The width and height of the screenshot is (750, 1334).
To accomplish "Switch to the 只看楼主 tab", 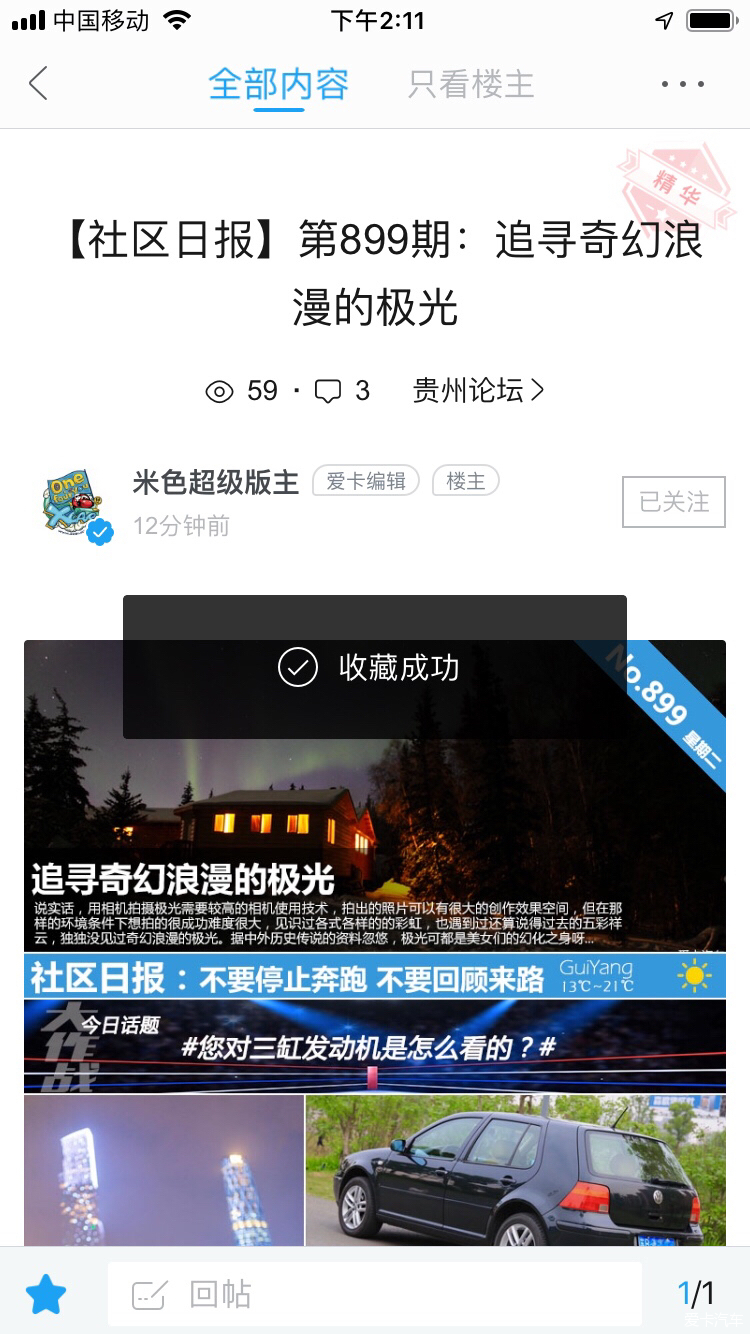I will (x=471, y=84).
